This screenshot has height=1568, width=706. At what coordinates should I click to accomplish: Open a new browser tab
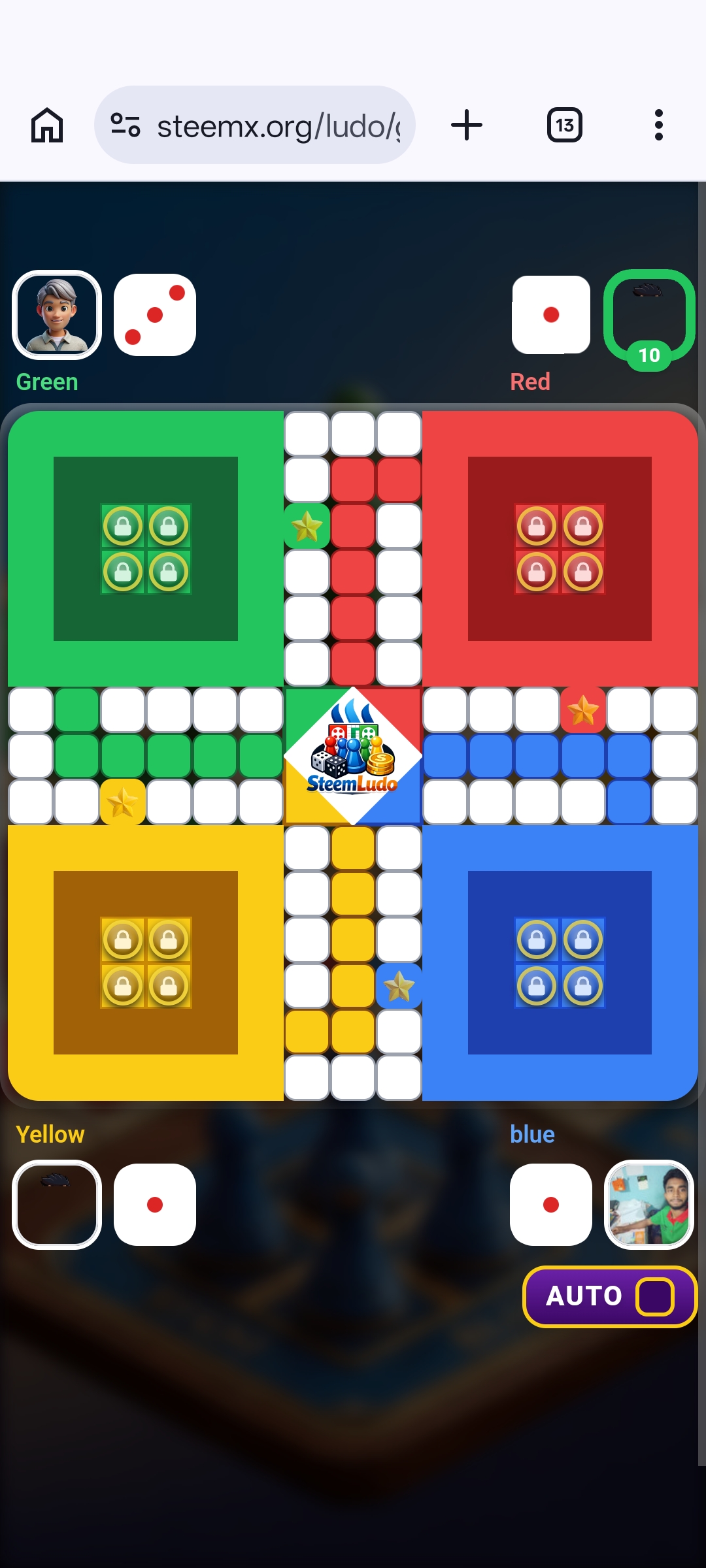[467, 125]
